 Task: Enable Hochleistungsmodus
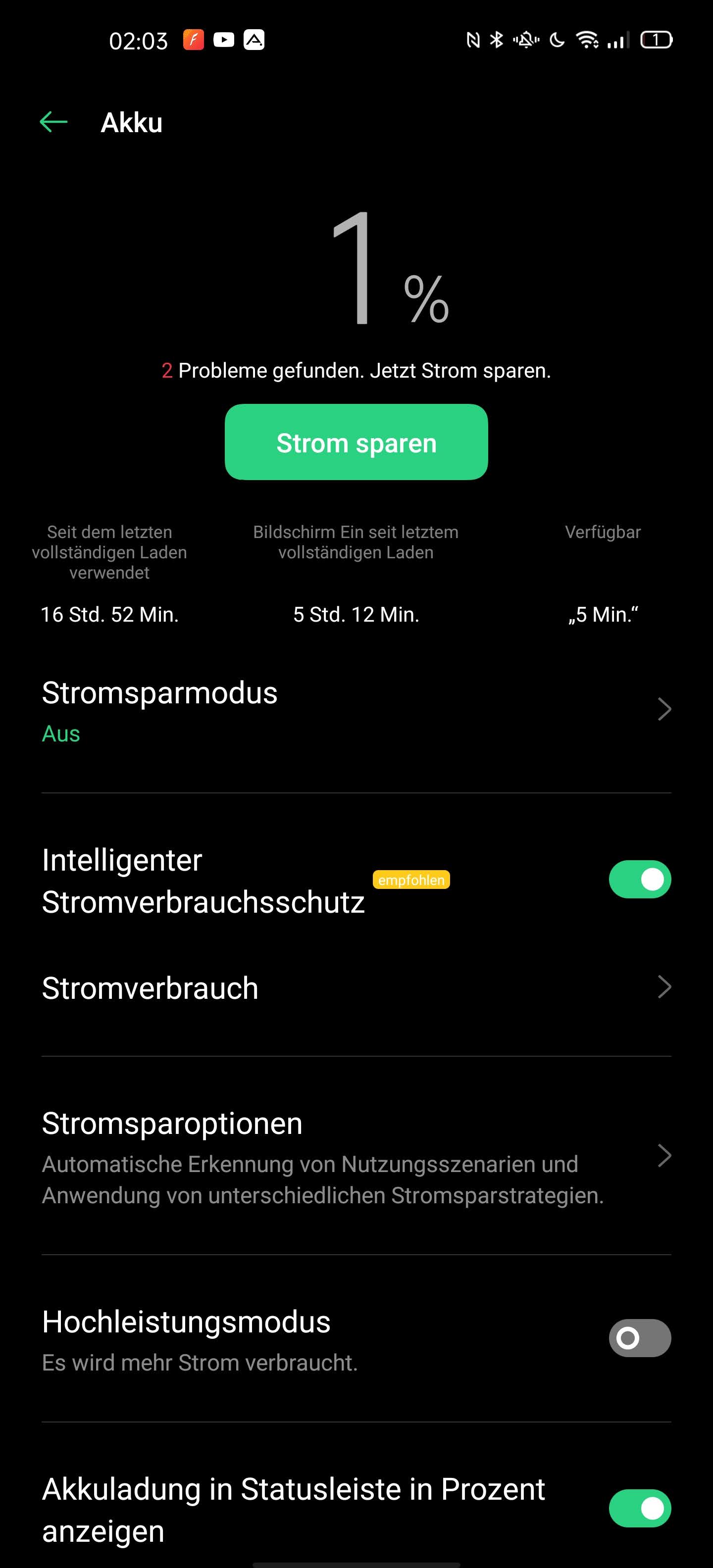[639, 1337]
